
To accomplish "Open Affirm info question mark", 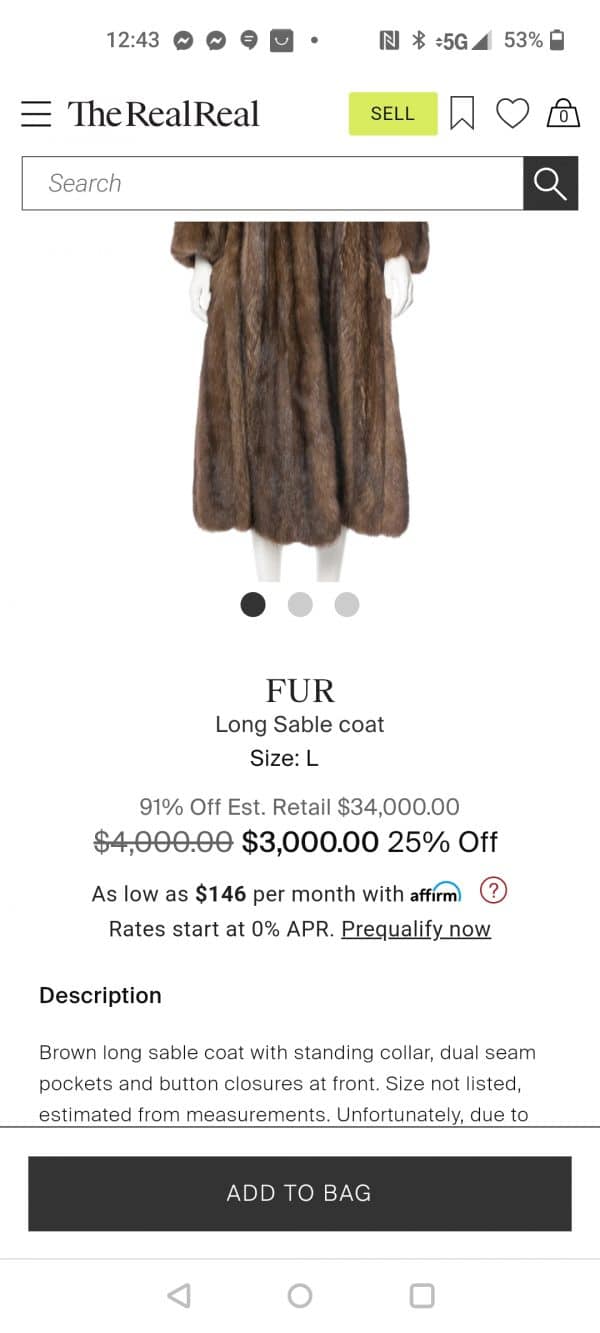I will pyautogui.click(x=494, y=889).
